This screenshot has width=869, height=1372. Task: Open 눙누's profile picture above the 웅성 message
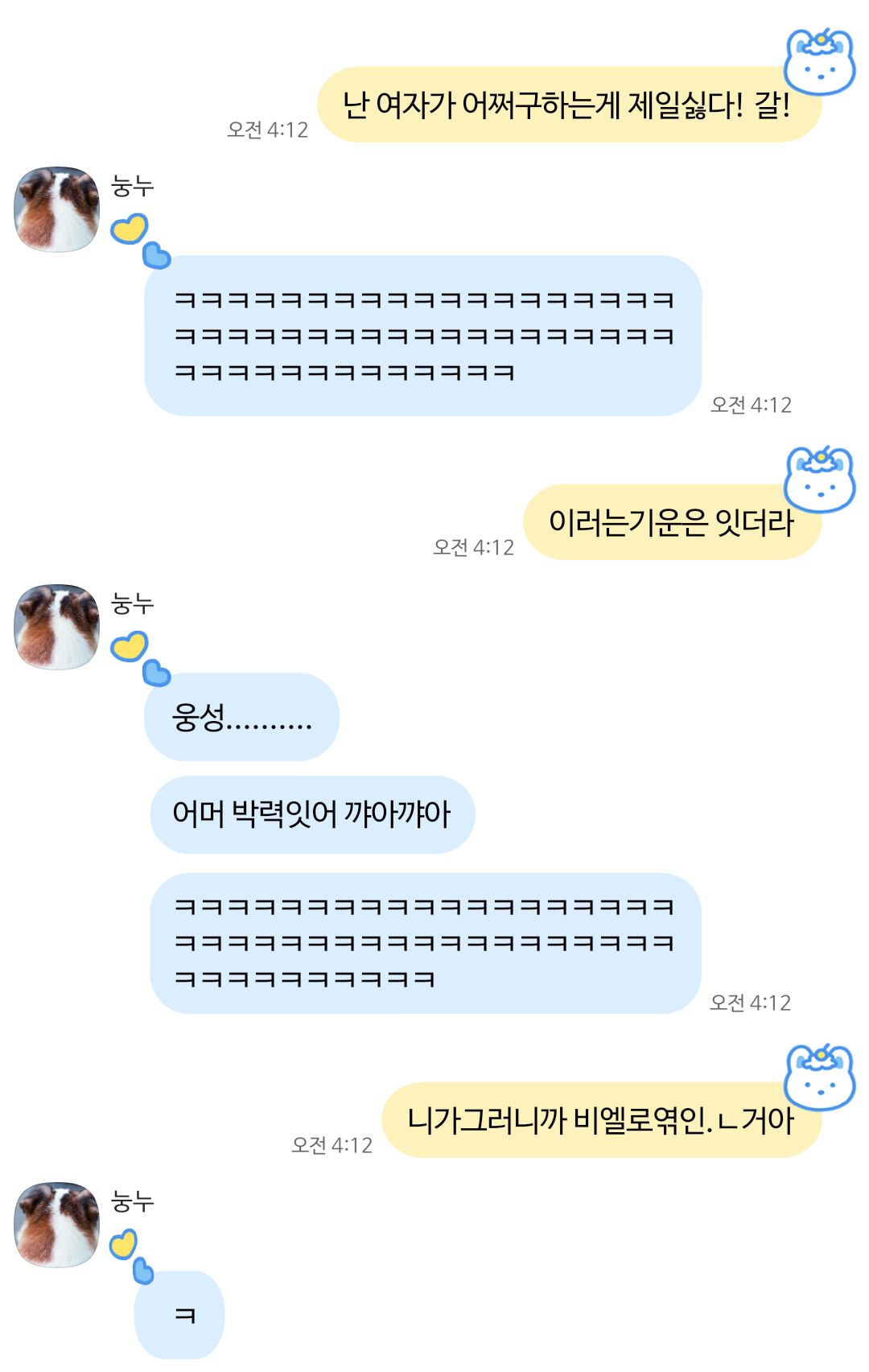[x=56, y=627]
